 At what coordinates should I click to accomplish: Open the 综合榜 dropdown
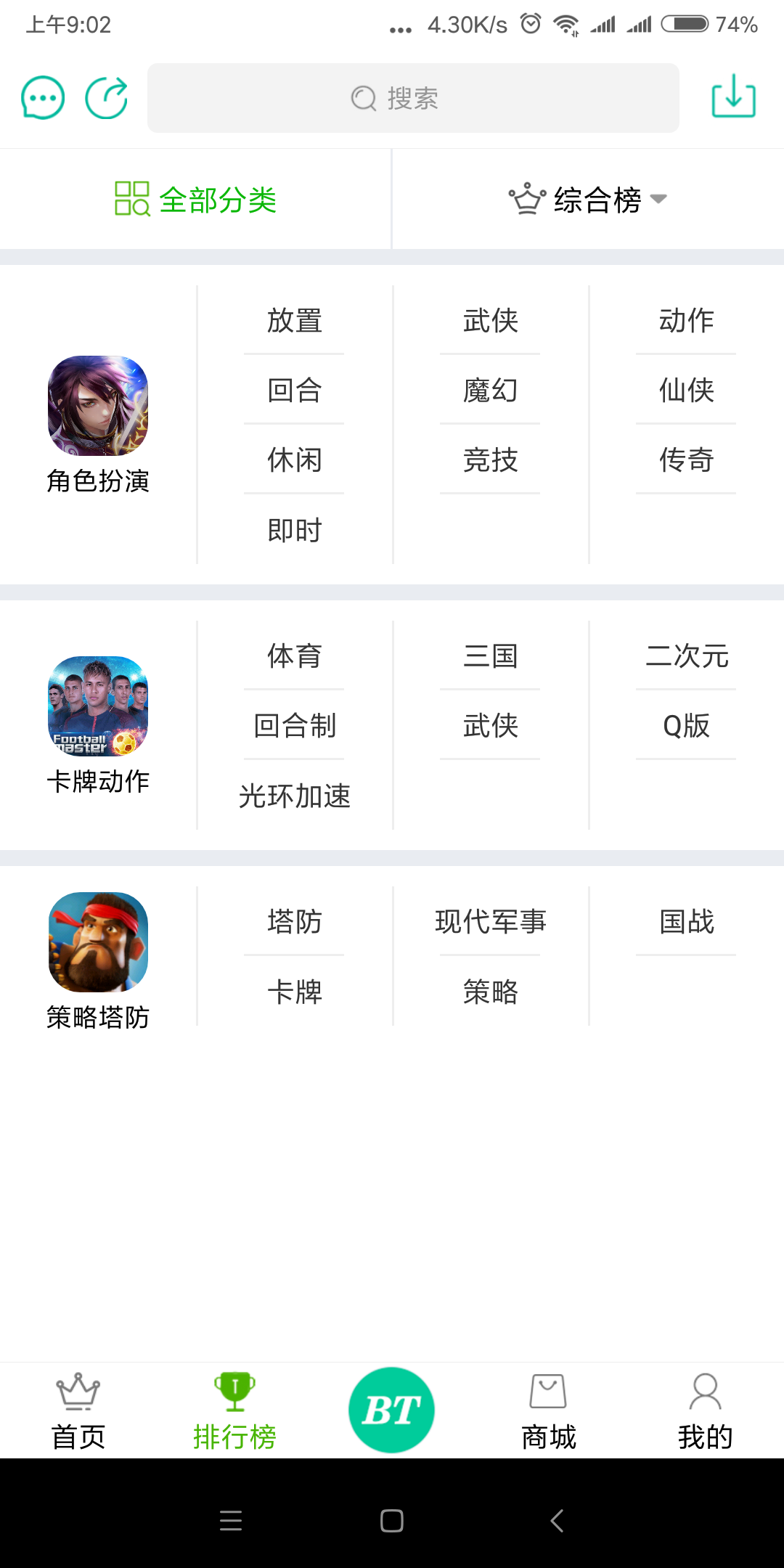tap(588, 200)
